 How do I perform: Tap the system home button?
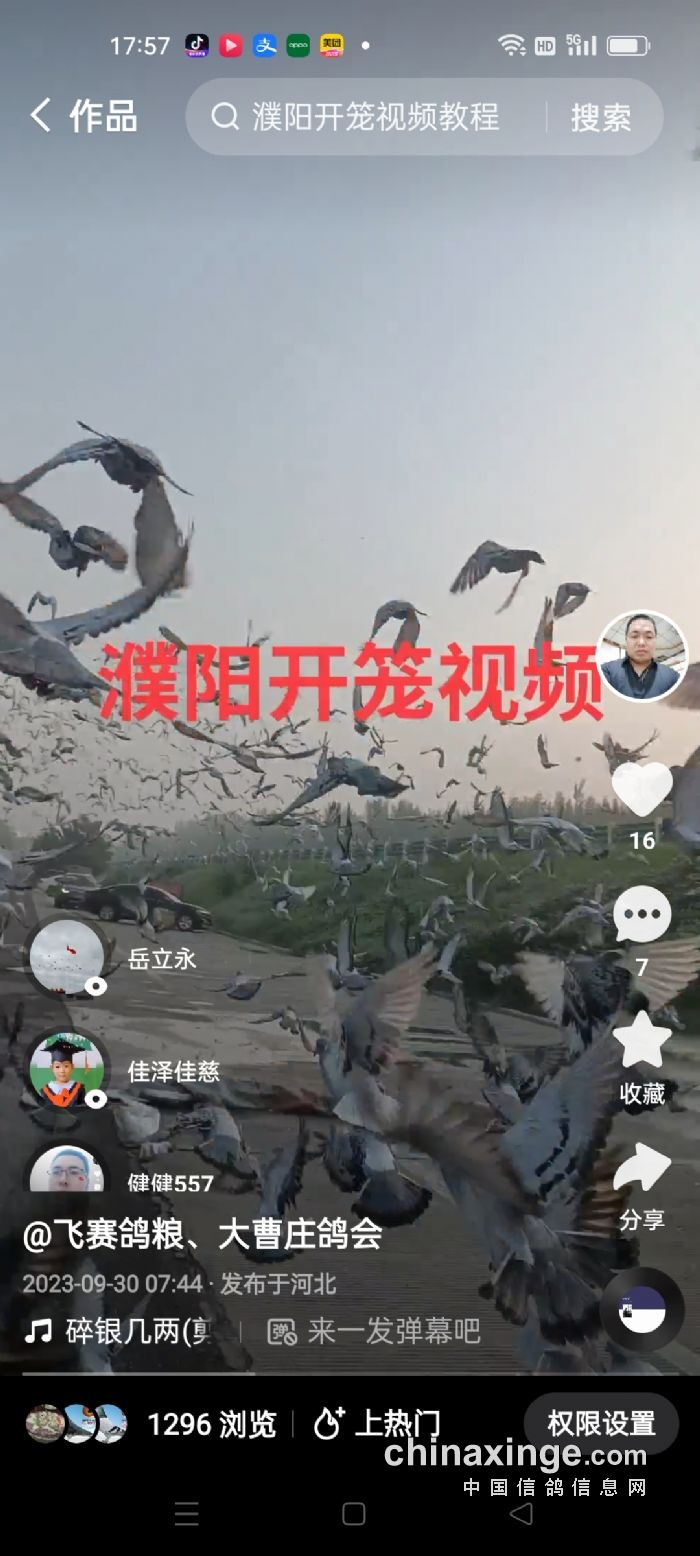click(353, 1513)
